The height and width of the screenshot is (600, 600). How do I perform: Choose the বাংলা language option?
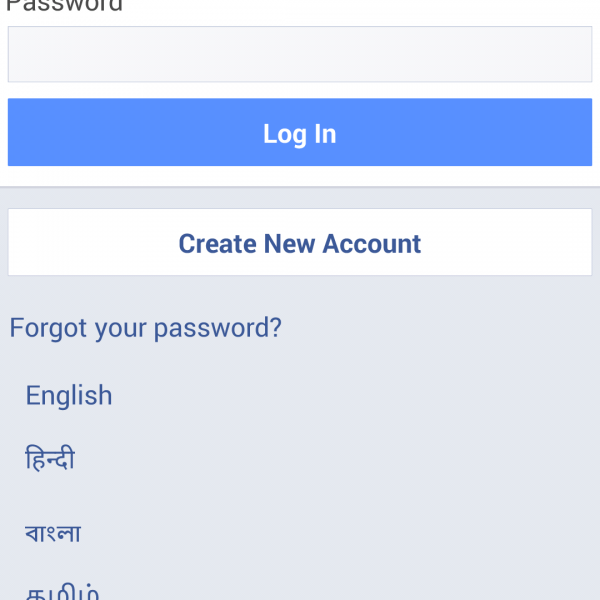53,533
